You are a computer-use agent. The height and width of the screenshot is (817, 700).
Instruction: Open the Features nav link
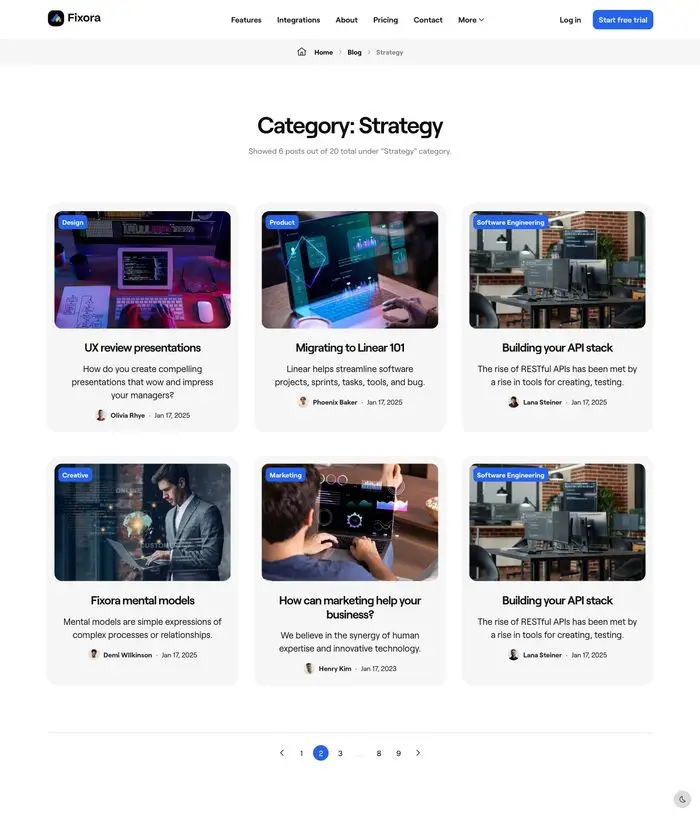(x=246, y=20)
